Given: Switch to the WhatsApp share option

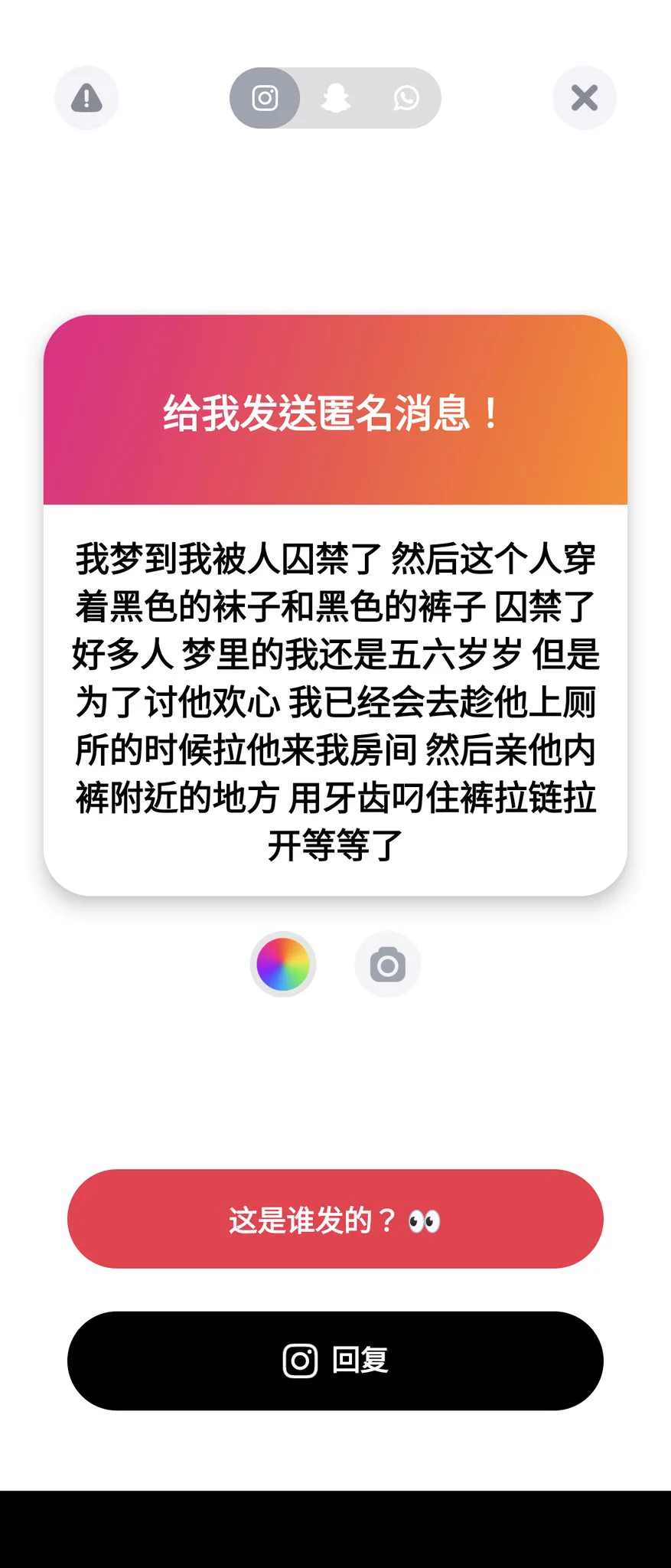Looking at the screenshot, I should click(x=406, y=98).
